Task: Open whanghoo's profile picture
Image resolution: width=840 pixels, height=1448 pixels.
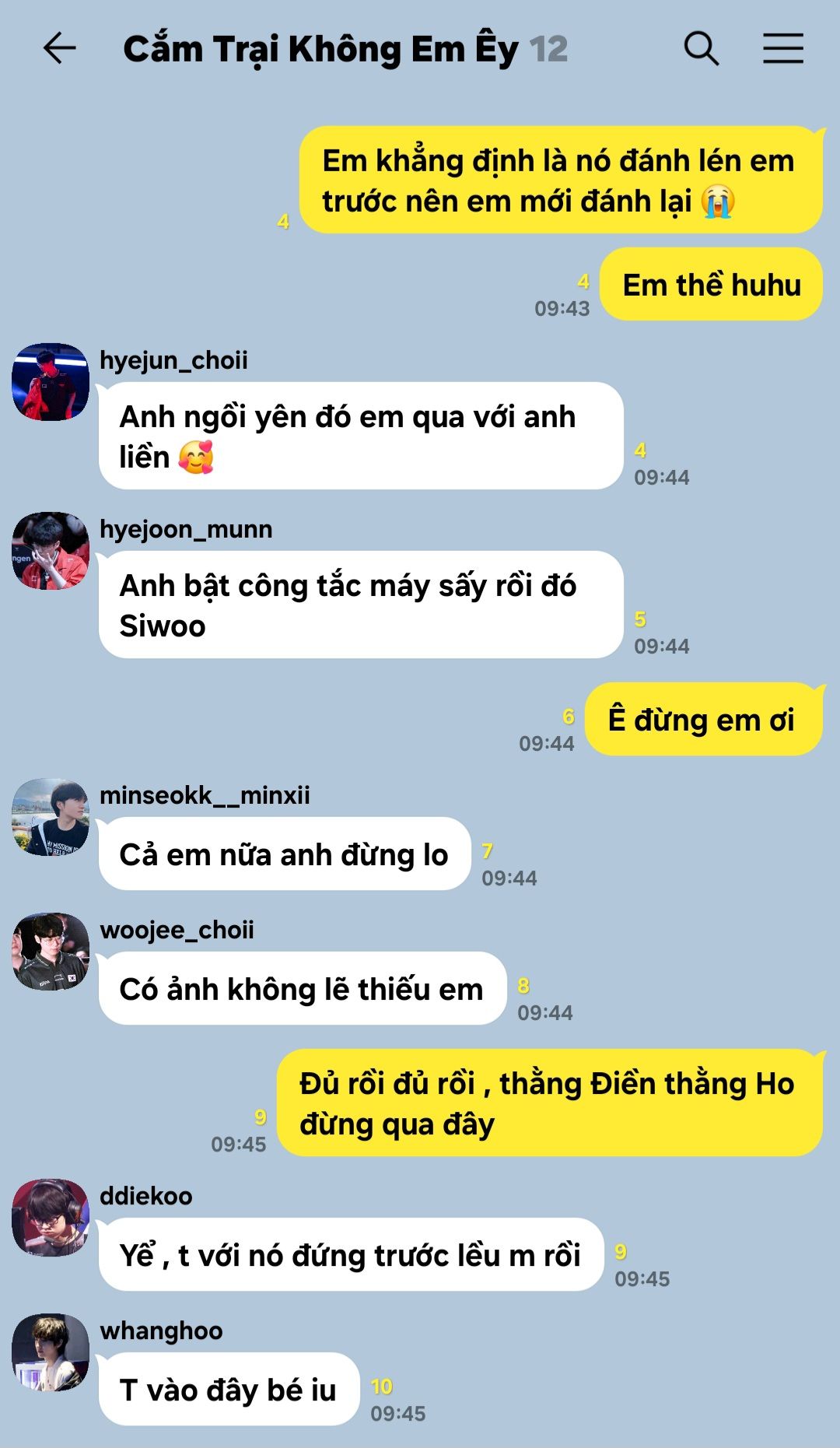Action: pyautogui.click(x=51, y=1352)
